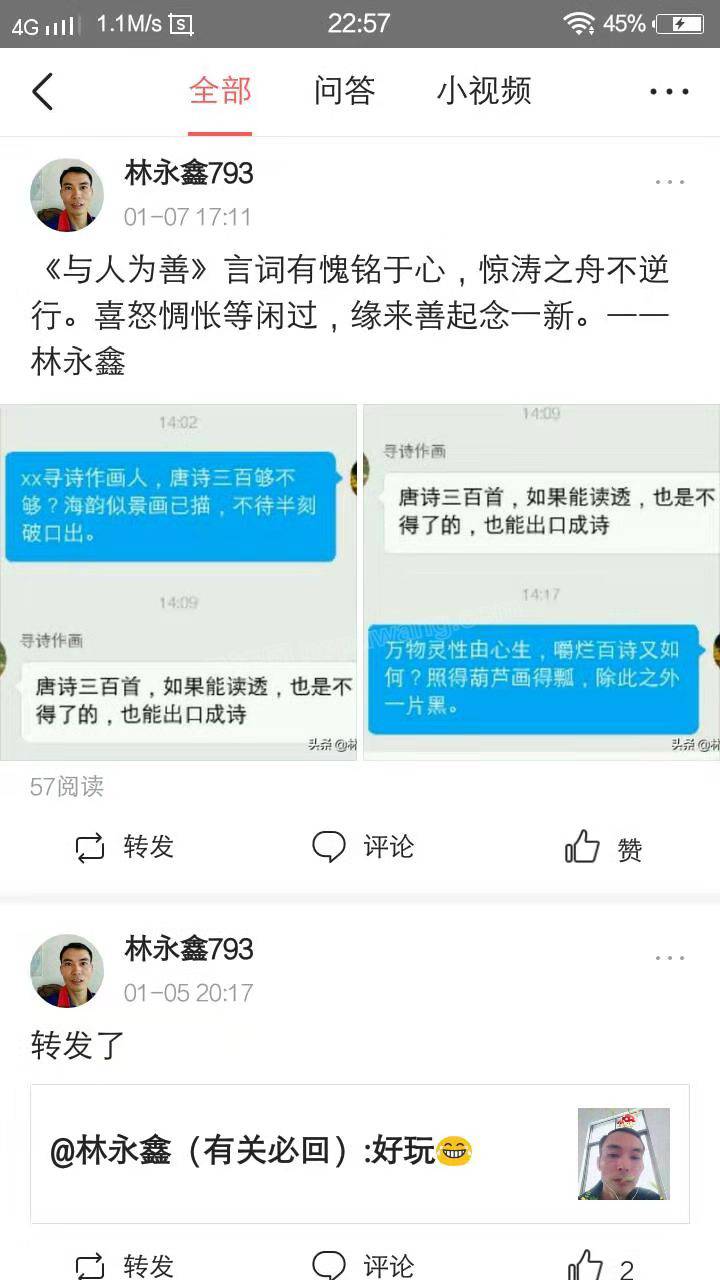Viewport: 720px width, 1280px height.
Task: Like the 《与人为善》 post
Action: 603,849
